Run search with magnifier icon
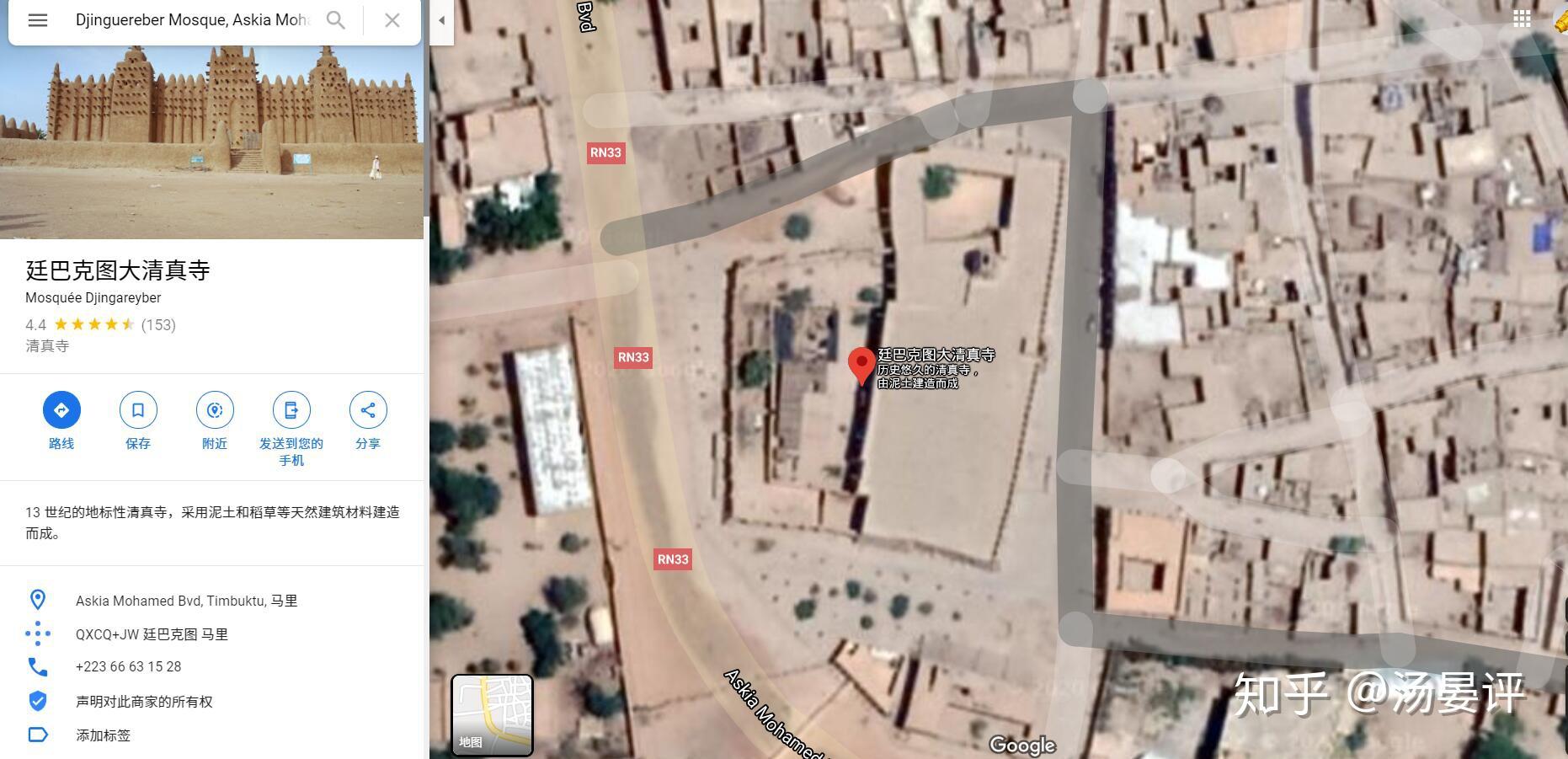 point(336,20)
